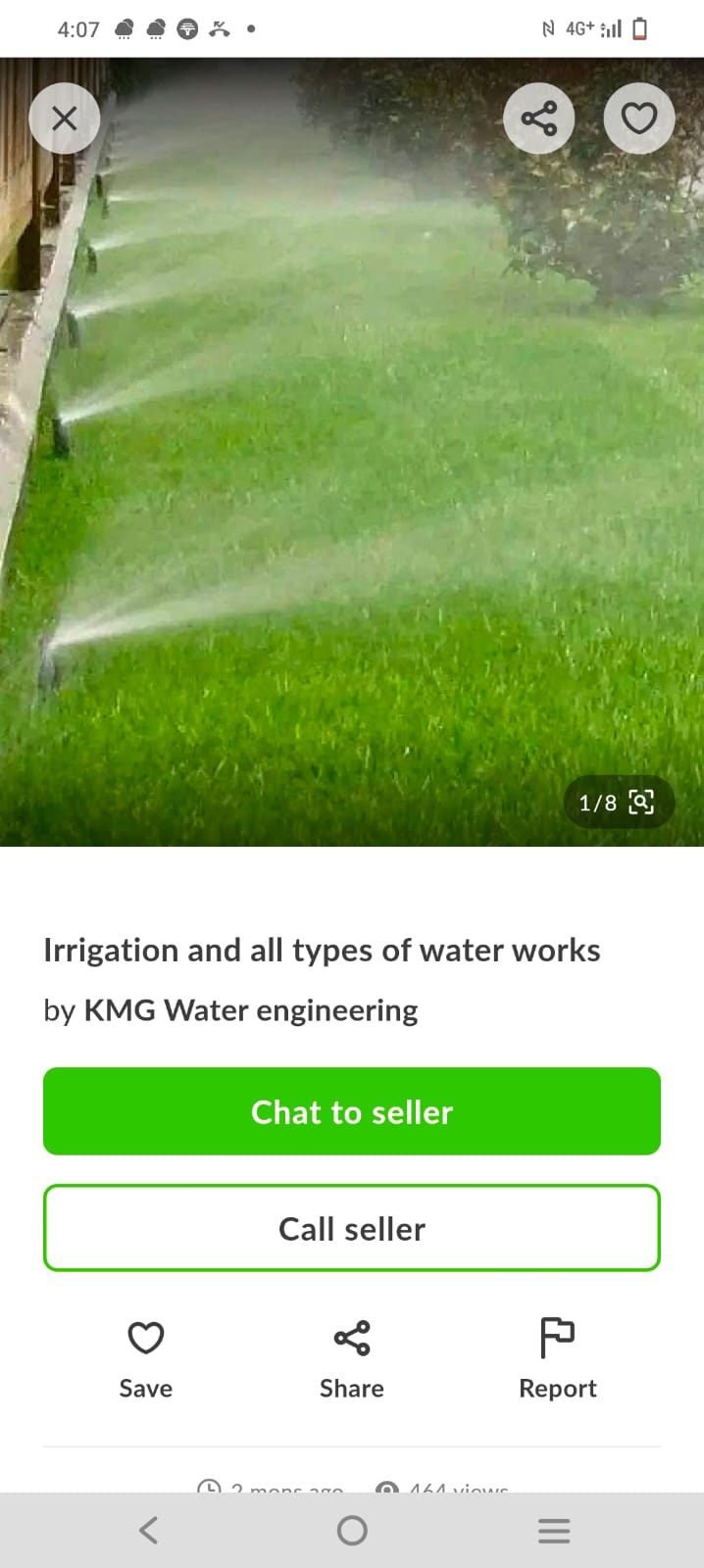
Task: Open recent apps from the navigation bar
Action: pyautogui.click(x=554, y=1530)
